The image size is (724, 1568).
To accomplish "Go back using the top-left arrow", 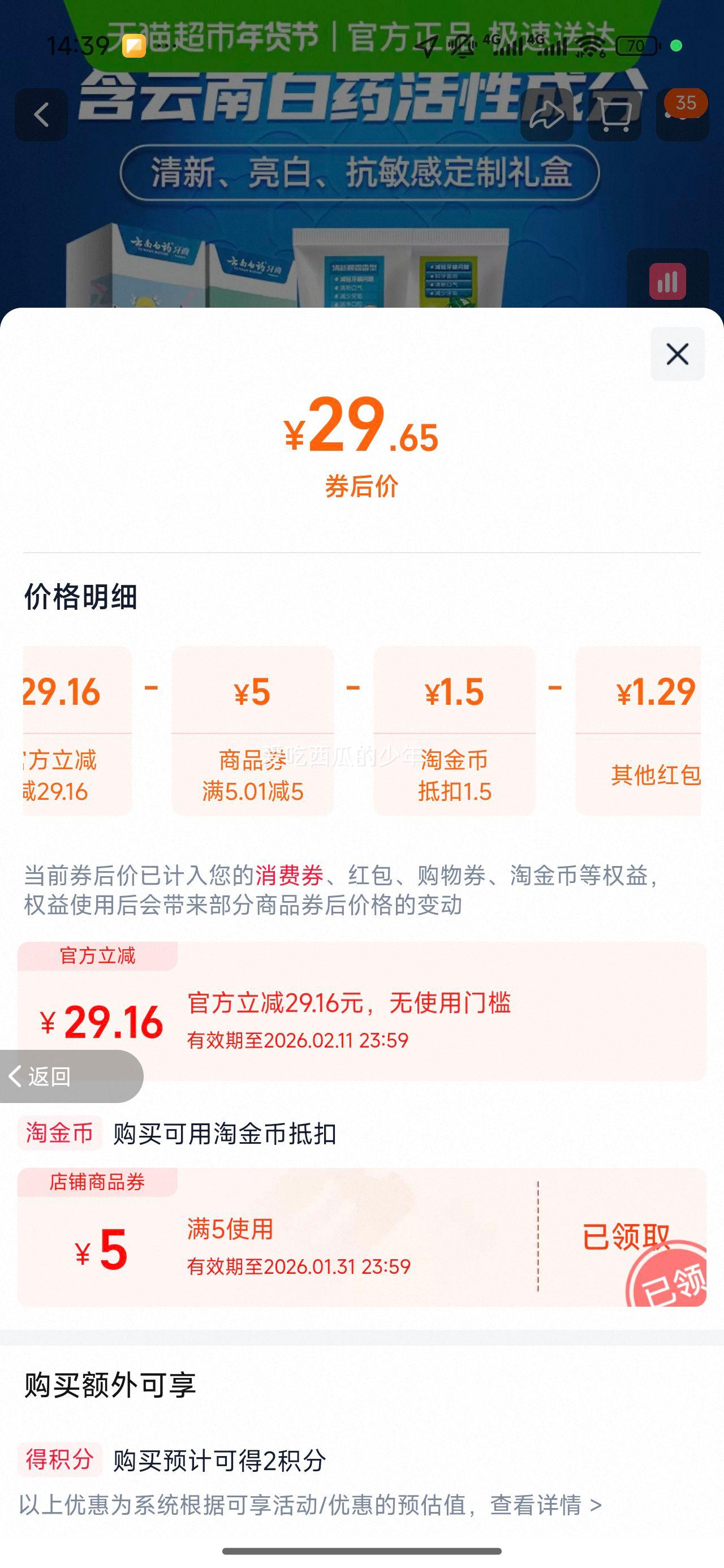I will pos(41,115).
